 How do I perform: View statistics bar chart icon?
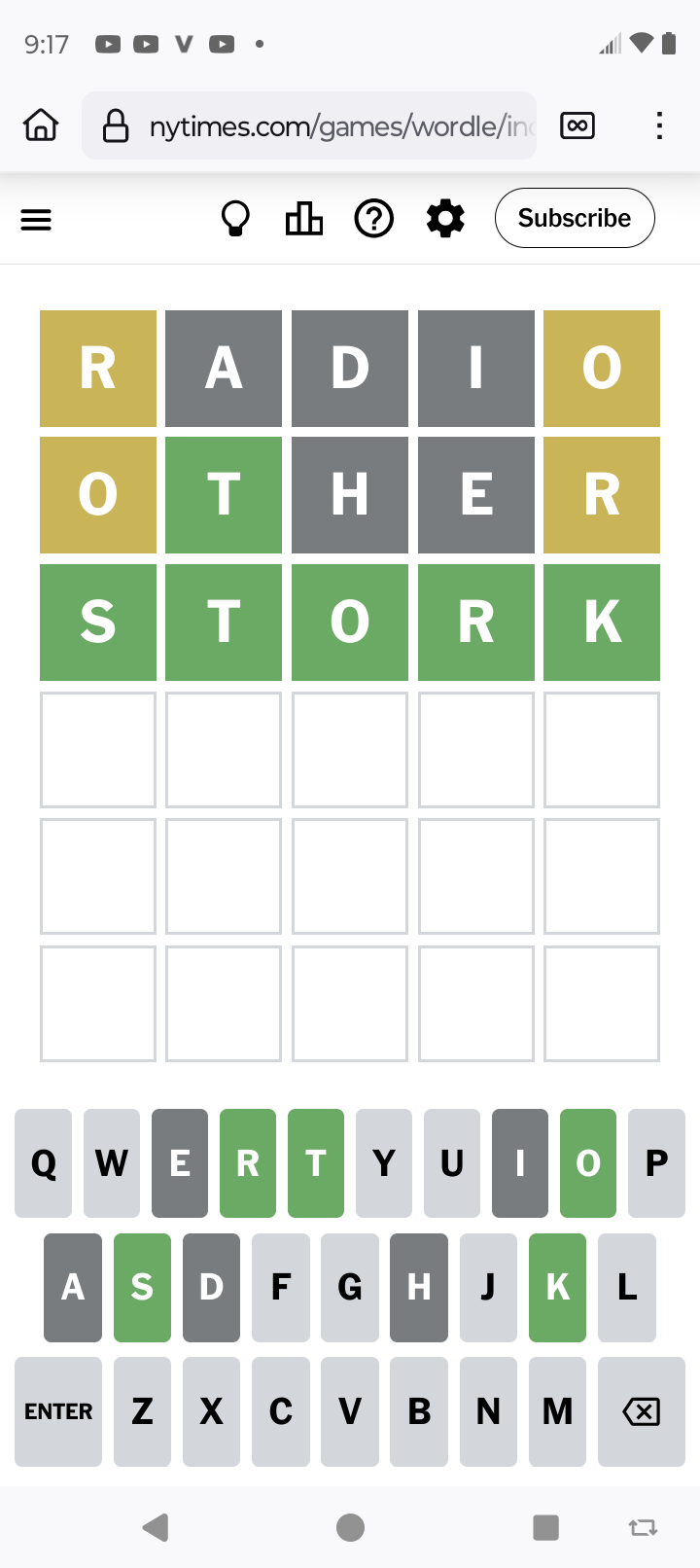point(304,219)
